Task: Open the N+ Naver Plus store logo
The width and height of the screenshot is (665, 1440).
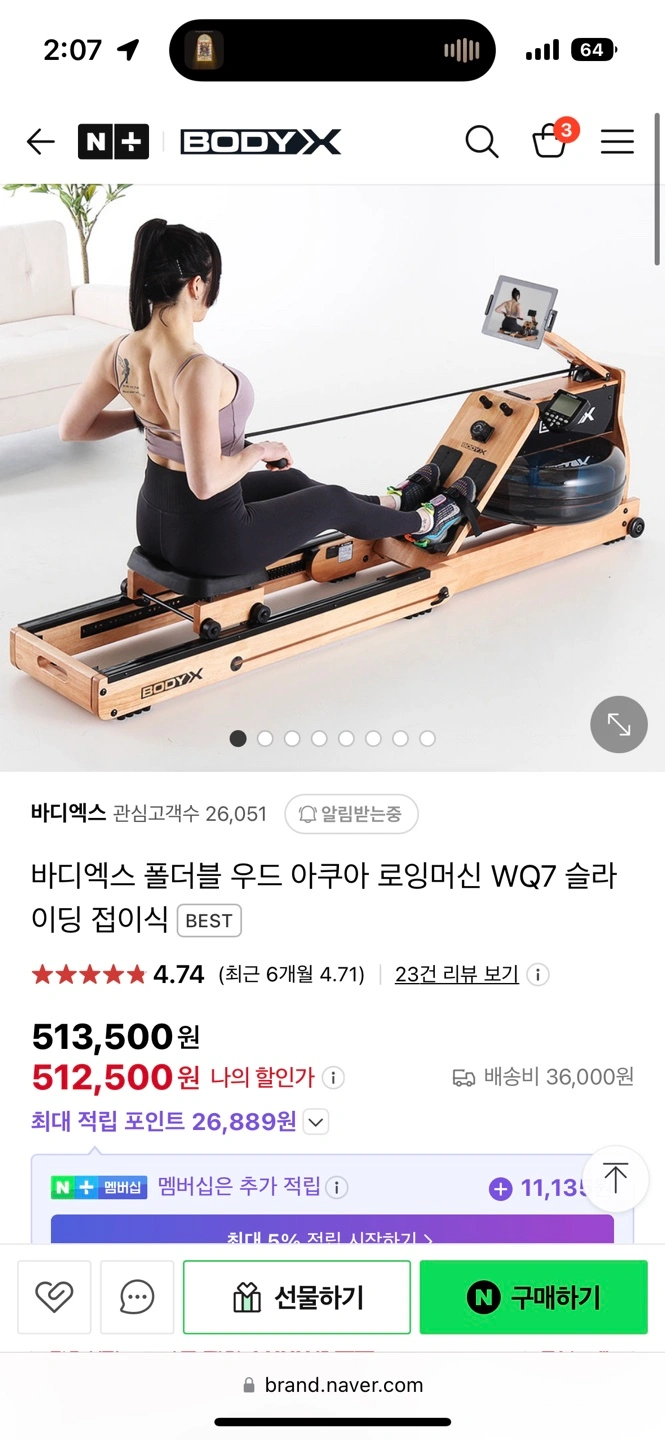Action: (113, 142)
